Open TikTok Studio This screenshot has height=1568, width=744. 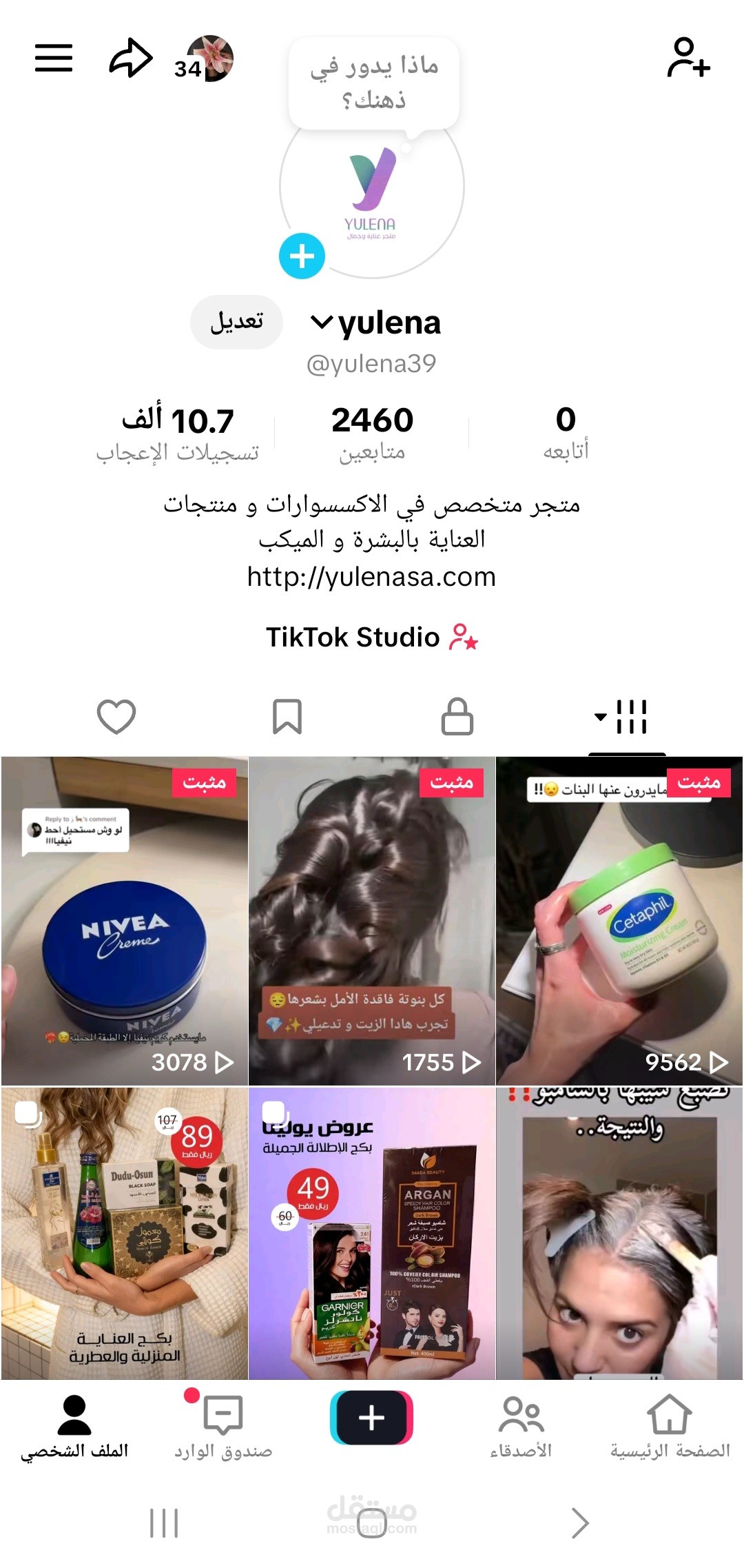(x=372, y=638)
